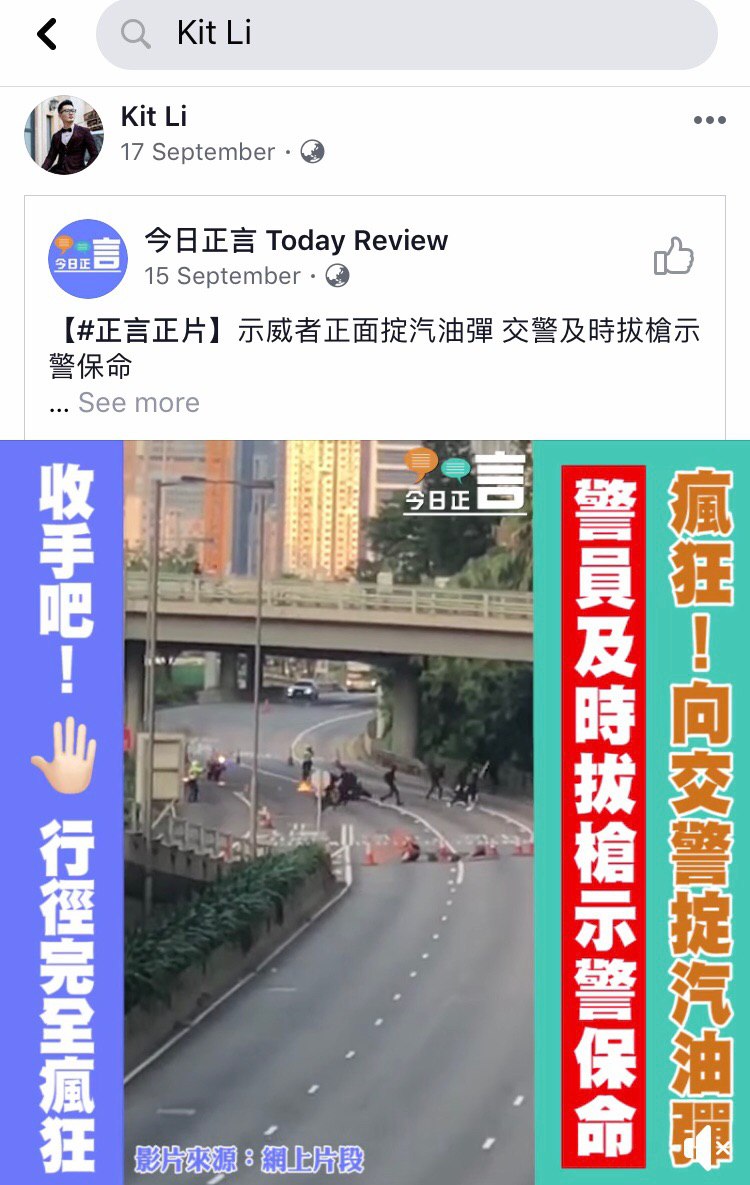750x1185 pixels.
Task: Open Kit Li's profile picture
Action: (x=64, y=135)
